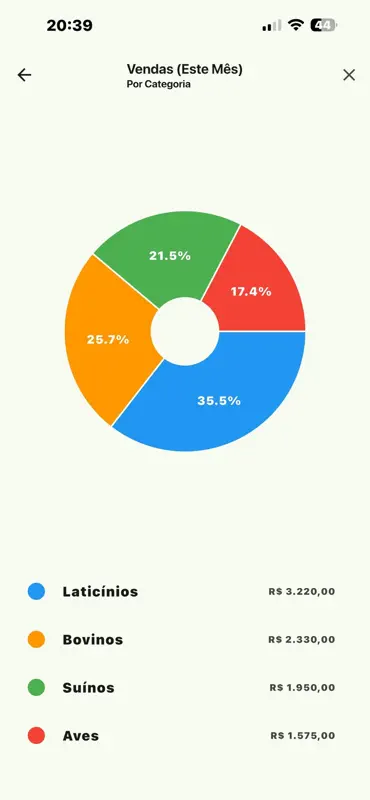Open the Bovinos category row

coord(185,639)
